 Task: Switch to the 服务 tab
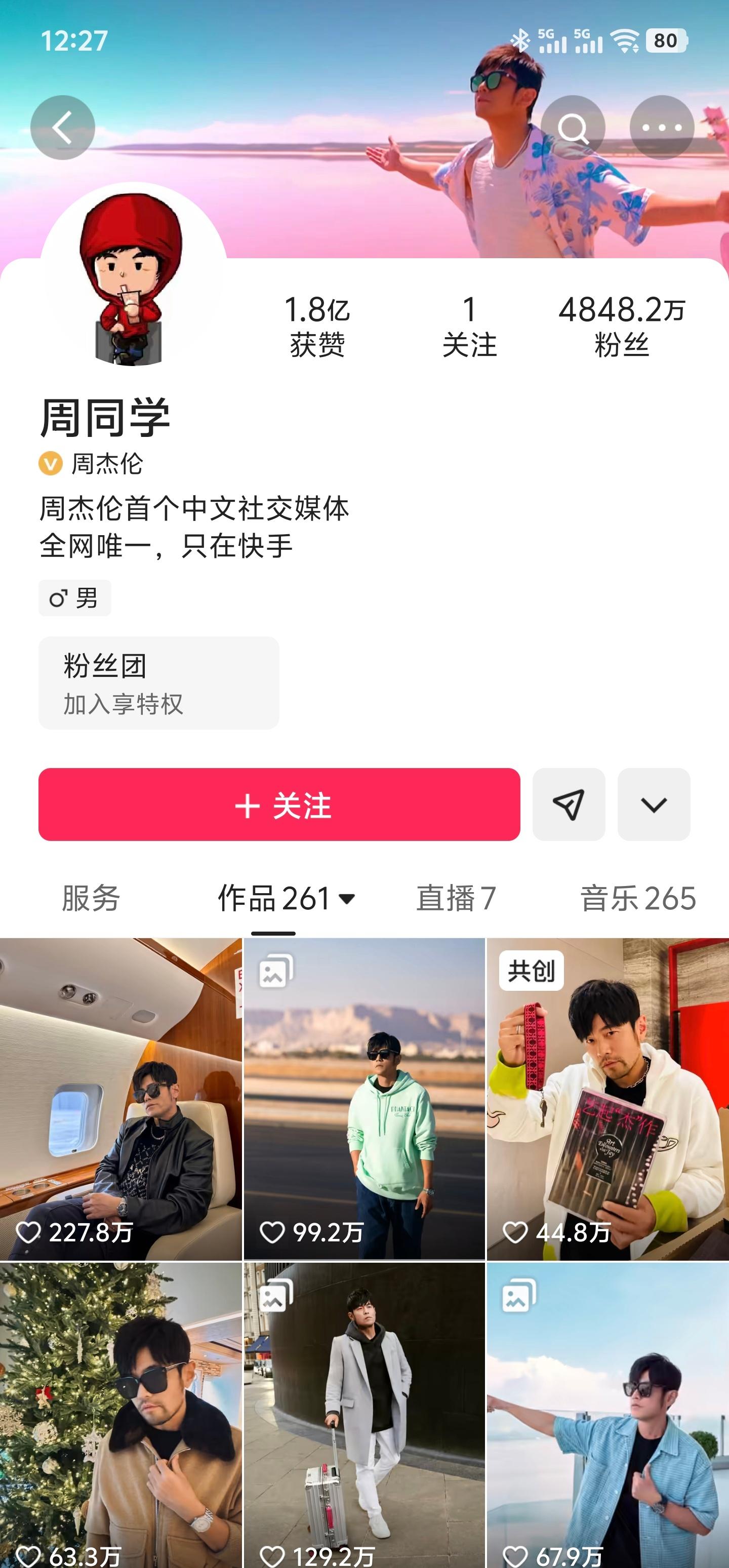91,899
